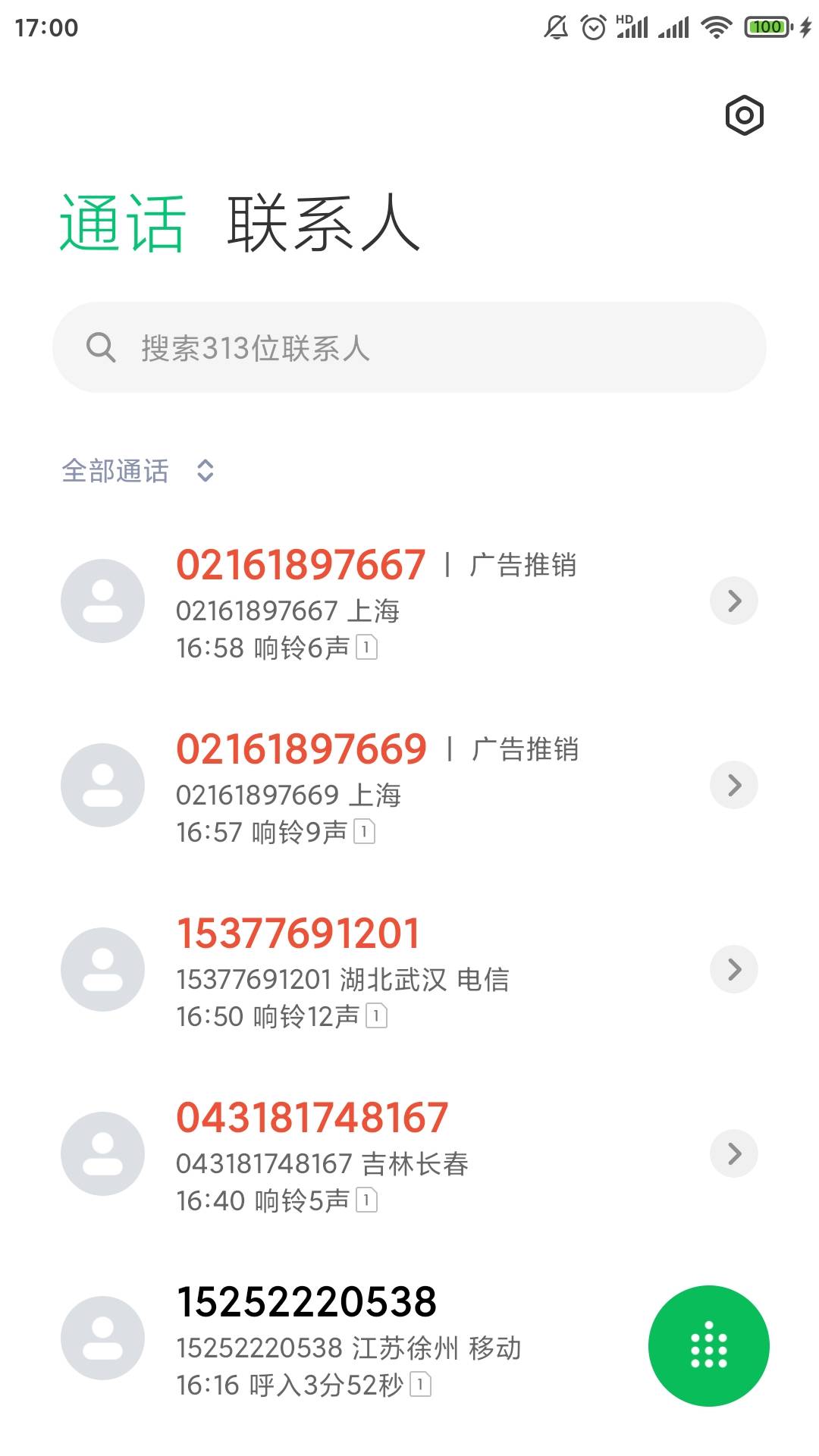Switch to the 联系人 tab
Image resolution: width=819 pixels, height=1456 pixels.
click(324, 223)
